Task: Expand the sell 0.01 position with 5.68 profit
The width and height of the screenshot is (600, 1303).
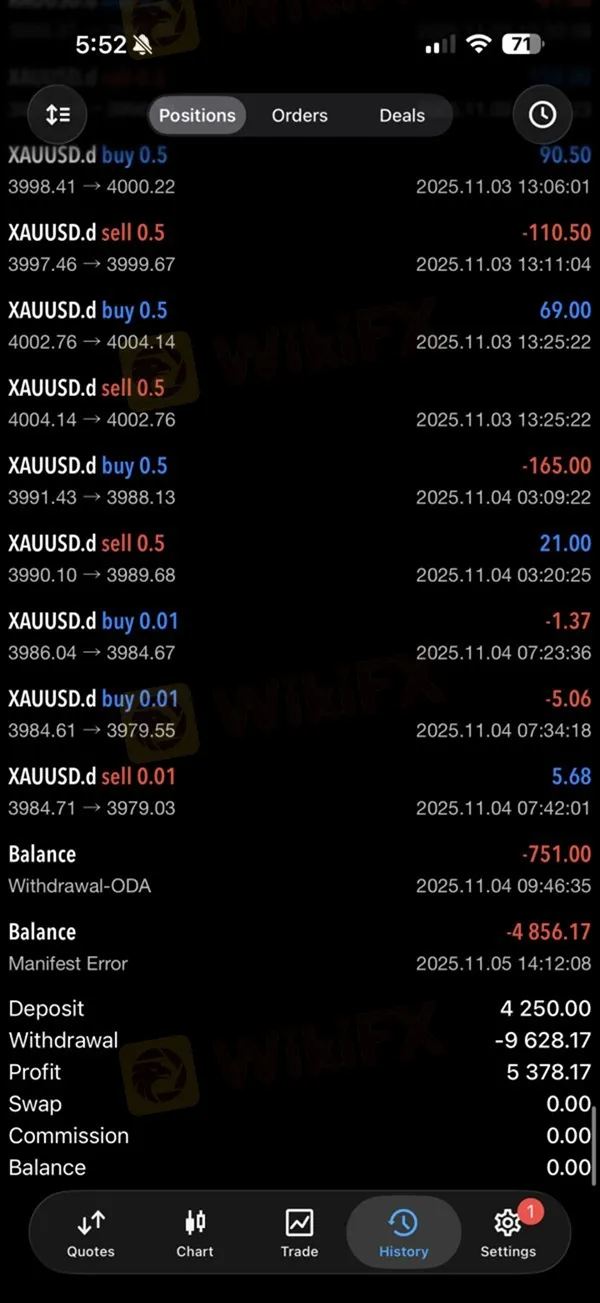Action: [x=299, y=791]
